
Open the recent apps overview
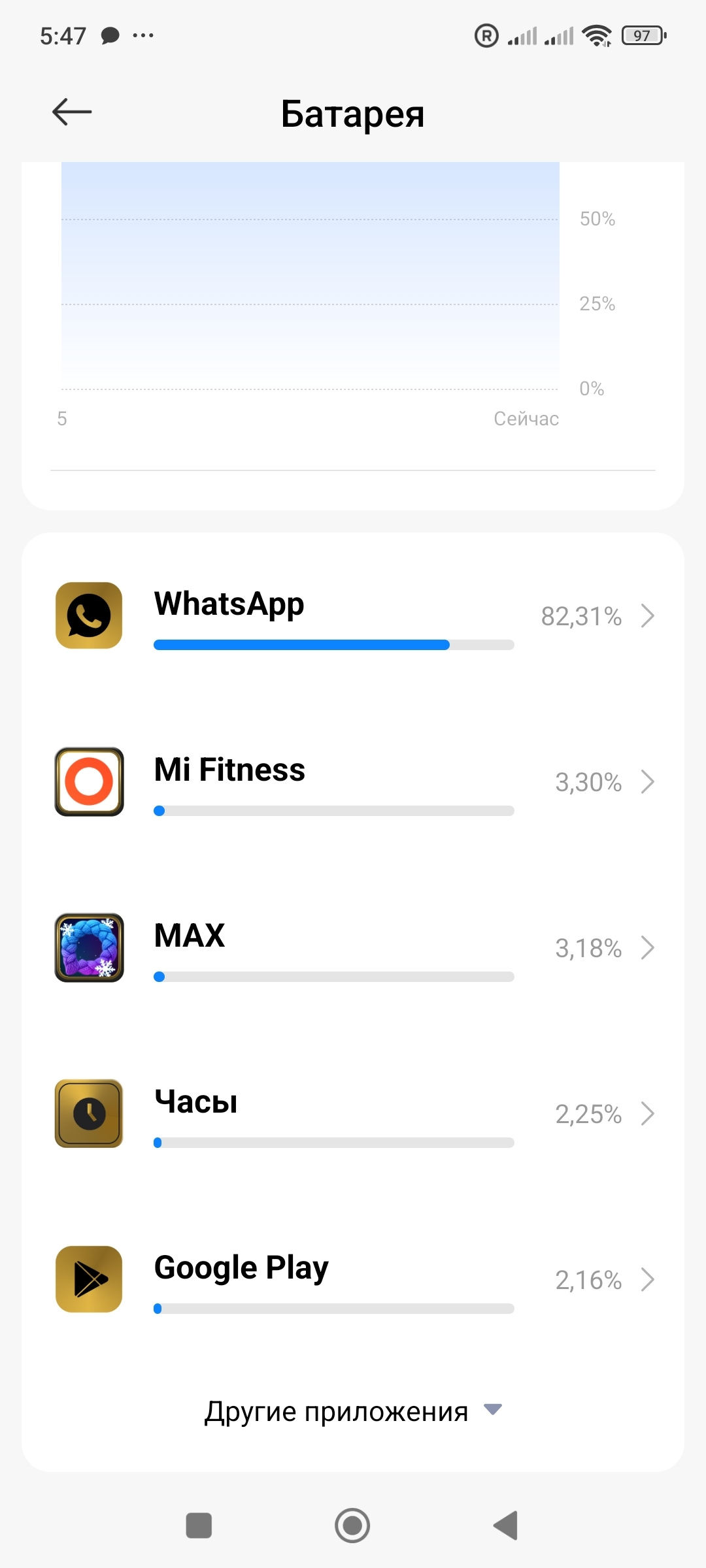199,1526
